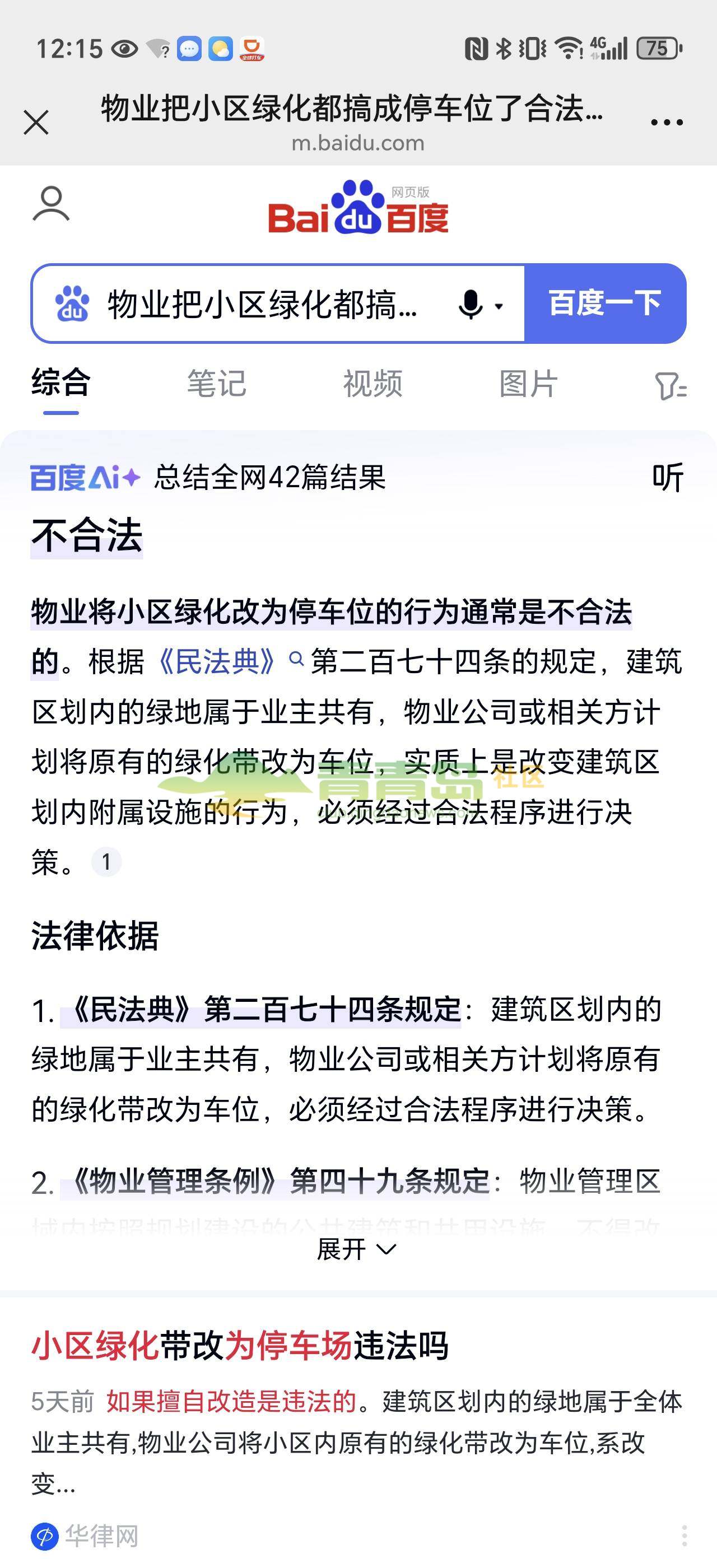Close the in-app browser page
Screen dimensions: 717x1568
pyautogui.click(x=36, y=122)
